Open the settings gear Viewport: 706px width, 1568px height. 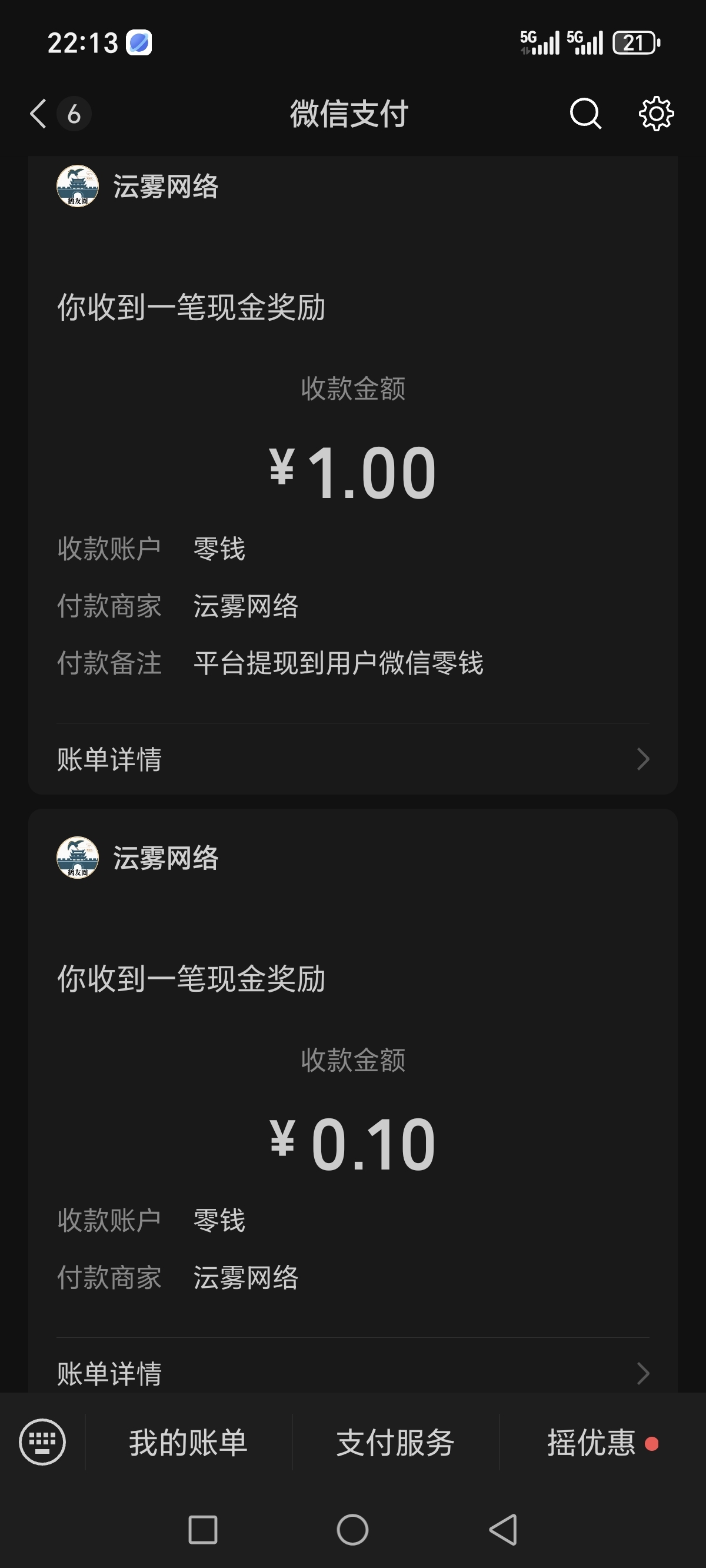[x=655, y=114]
